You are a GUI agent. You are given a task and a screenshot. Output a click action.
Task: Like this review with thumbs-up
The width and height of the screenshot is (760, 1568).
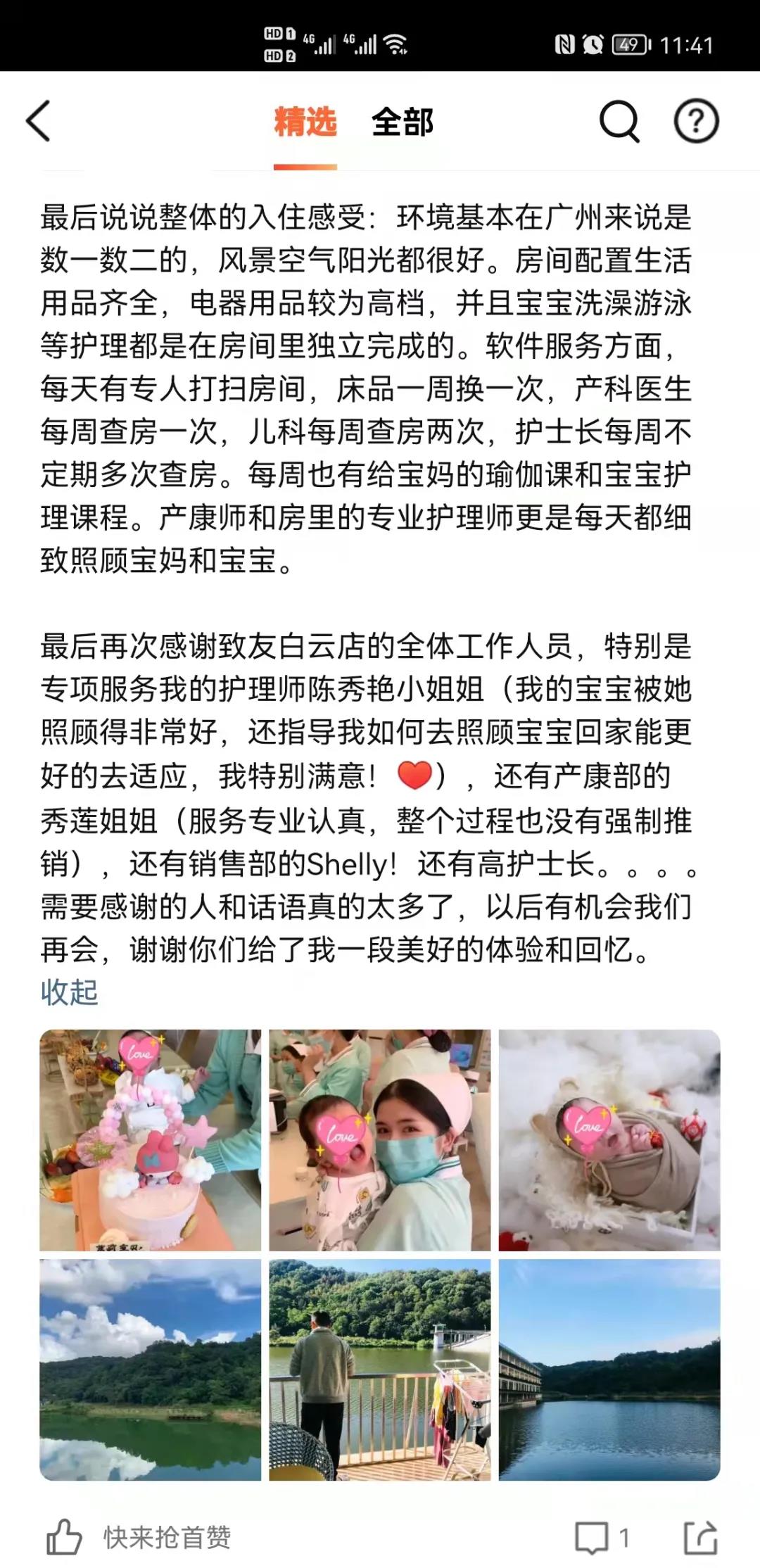tap(65, 1538)
